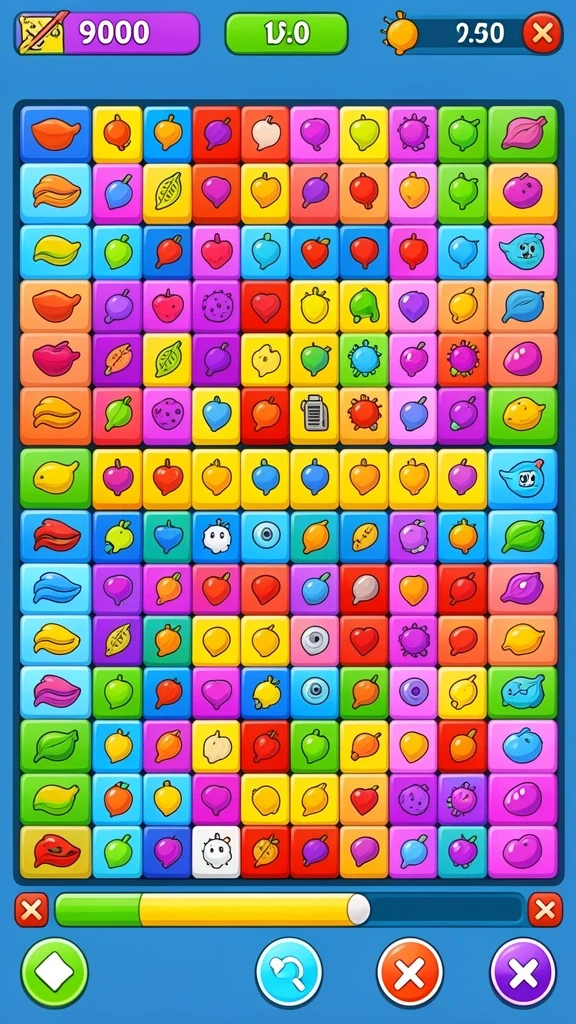Tap the progress bar's white handle

tap(358, 910)
